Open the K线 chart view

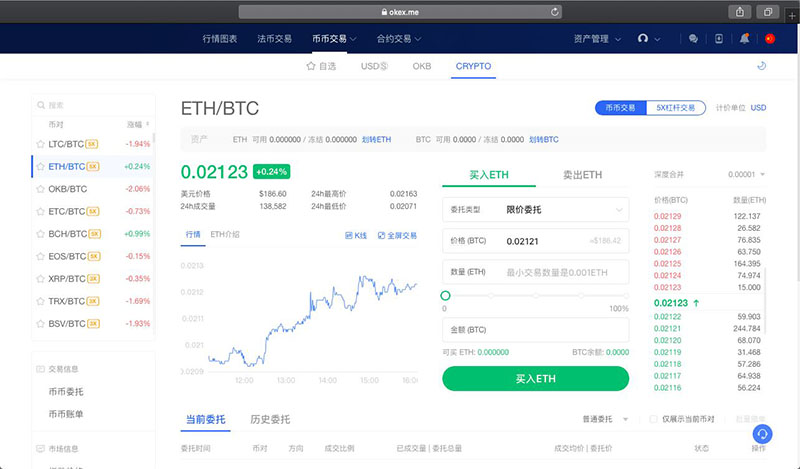pyautogui.click(x=356, y=235)
